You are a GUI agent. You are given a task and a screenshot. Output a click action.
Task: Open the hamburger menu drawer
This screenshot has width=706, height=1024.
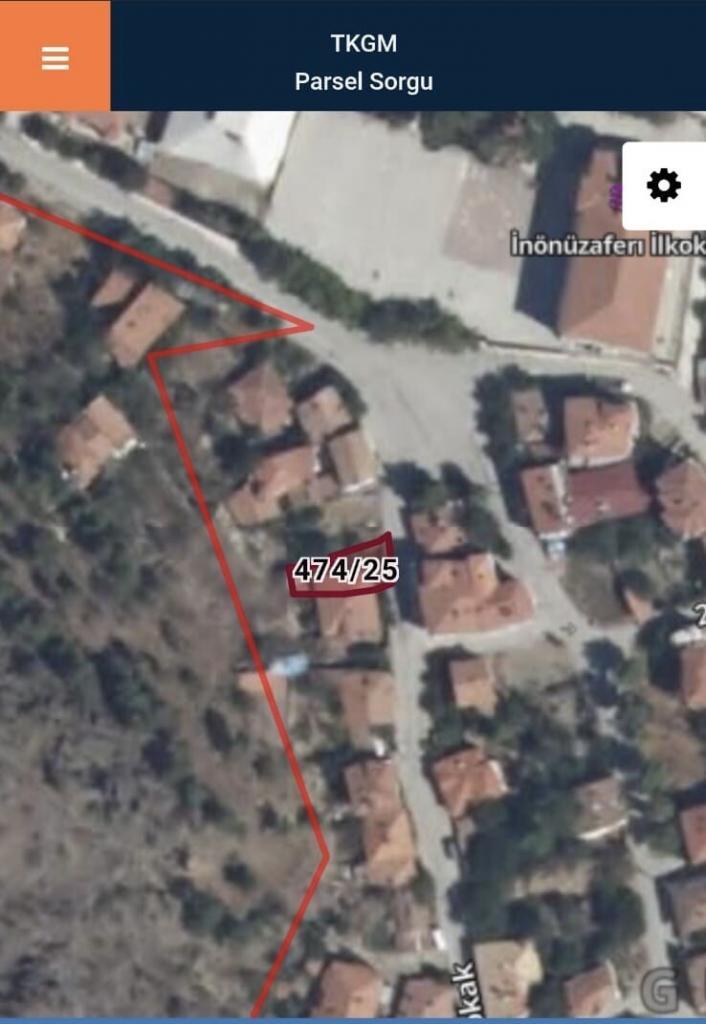click(x=55, y=57)
